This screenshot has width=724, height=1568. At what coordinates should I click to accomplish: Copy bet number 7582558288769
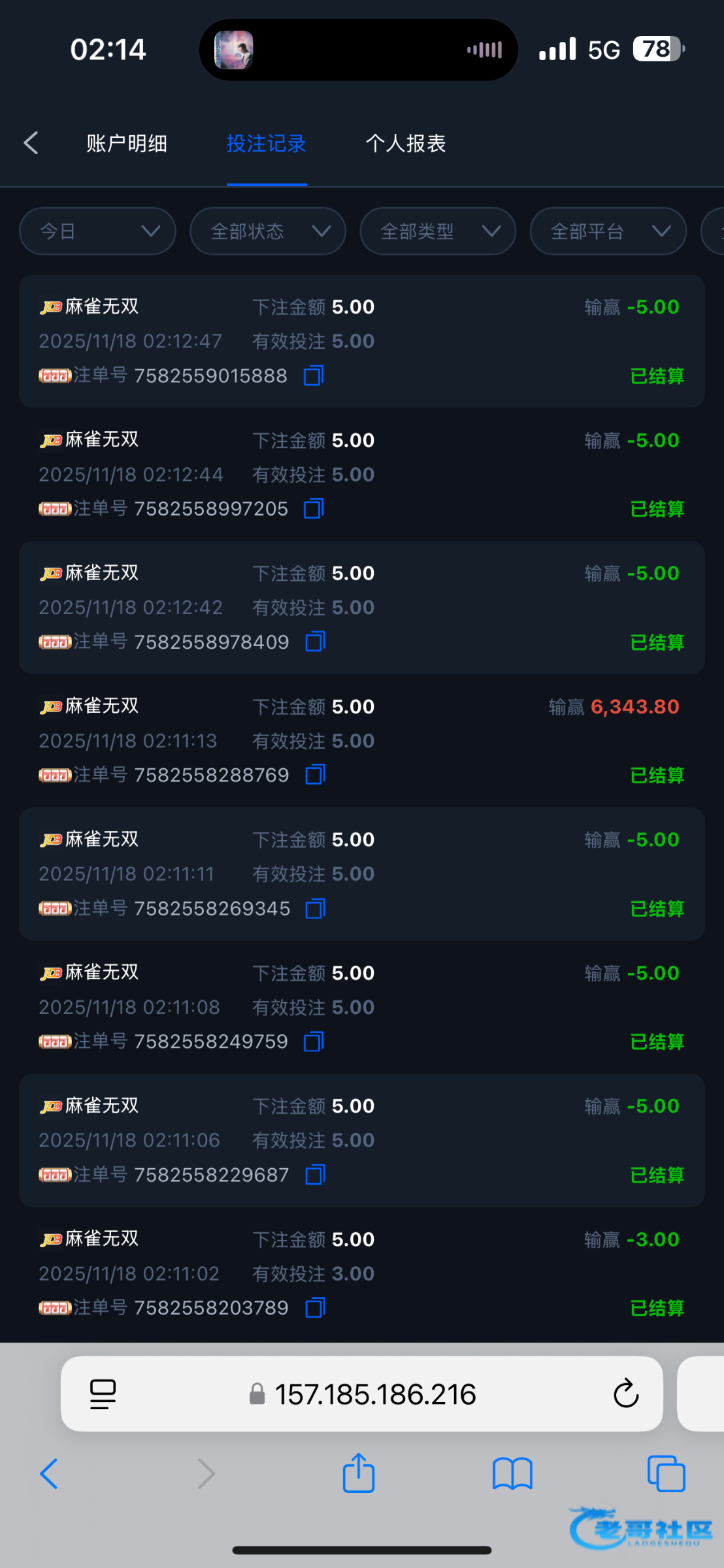click(315, 775)
